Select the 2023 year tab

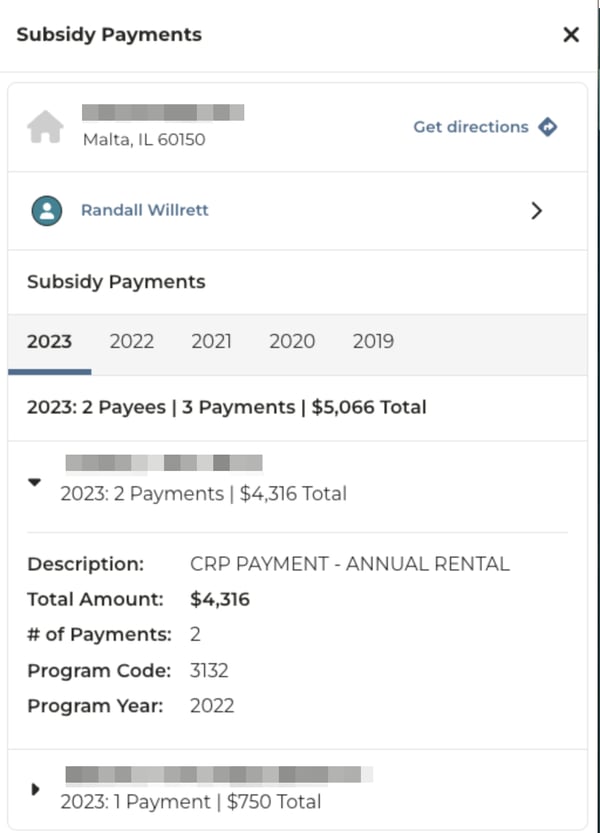click(49, 342)
